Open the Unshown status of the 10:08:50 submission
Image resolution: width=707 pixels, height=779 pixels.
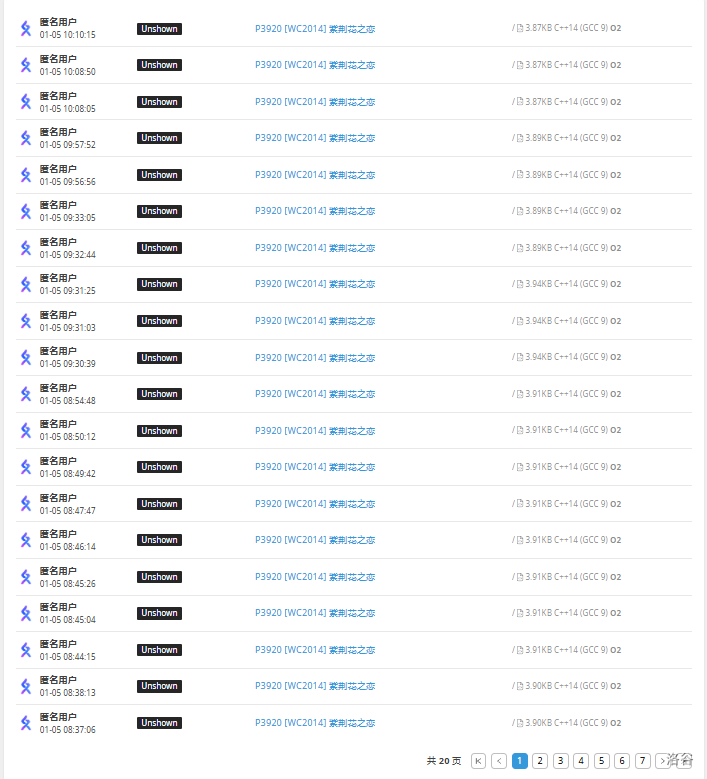[x=159, y=65]
